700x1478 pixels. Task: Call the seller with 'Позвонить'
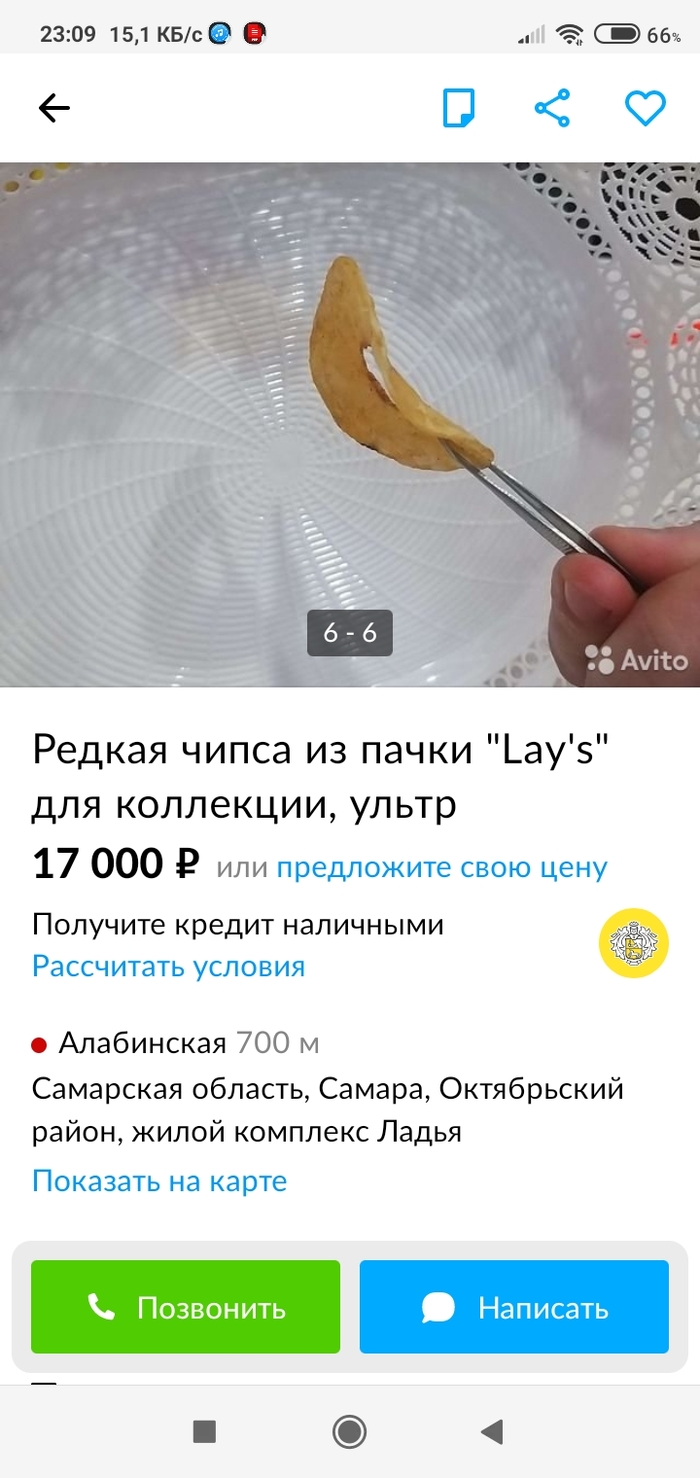[x=186, y=1307]
